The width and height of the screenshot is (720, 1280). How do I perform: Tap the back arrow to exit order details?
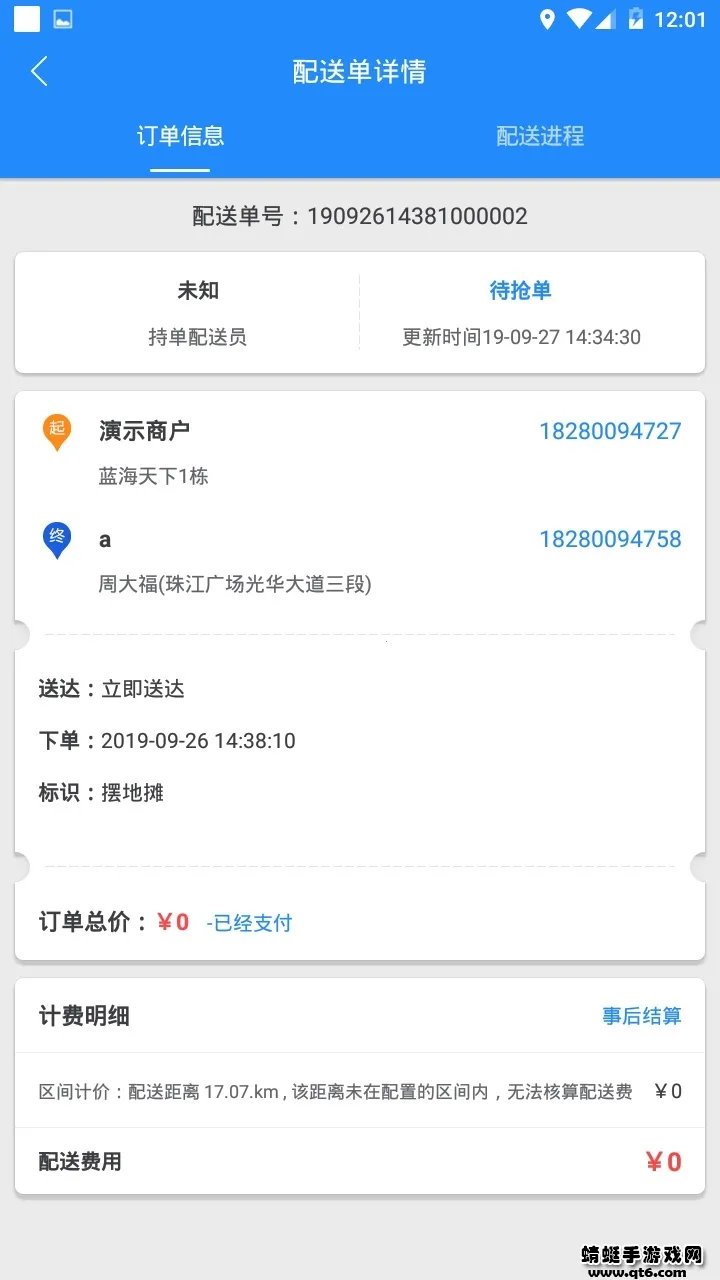[x=38, y=71]
